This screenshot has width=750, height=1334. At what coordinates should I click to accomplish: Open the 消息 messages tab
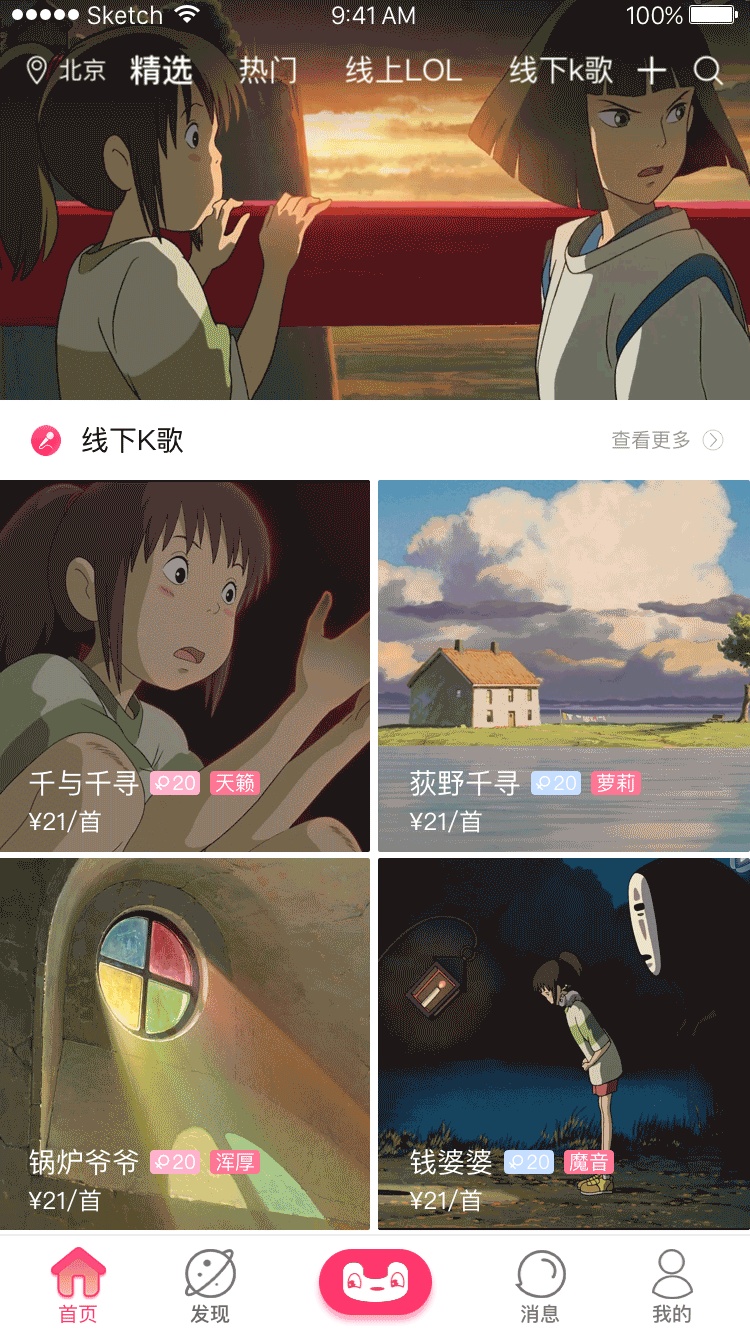[x=540, y=1287]
